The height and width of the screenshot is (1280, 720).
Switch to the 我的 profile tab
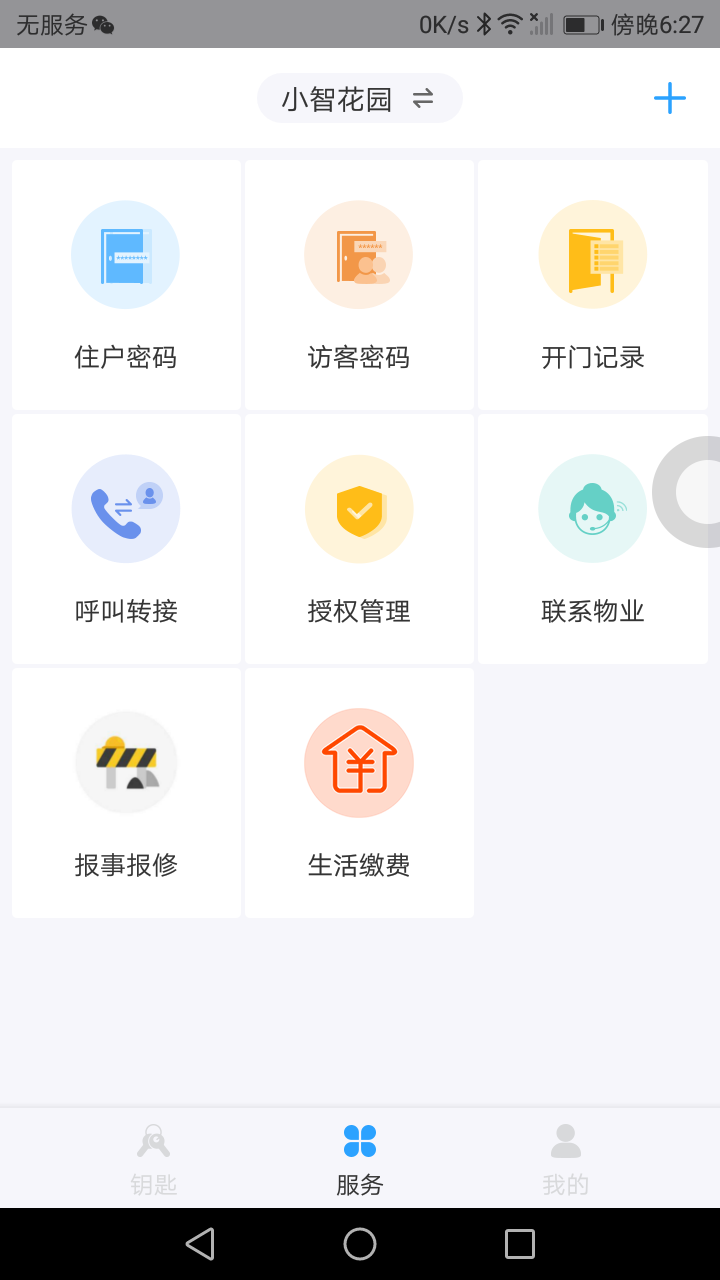click(x=566, y=1157)
